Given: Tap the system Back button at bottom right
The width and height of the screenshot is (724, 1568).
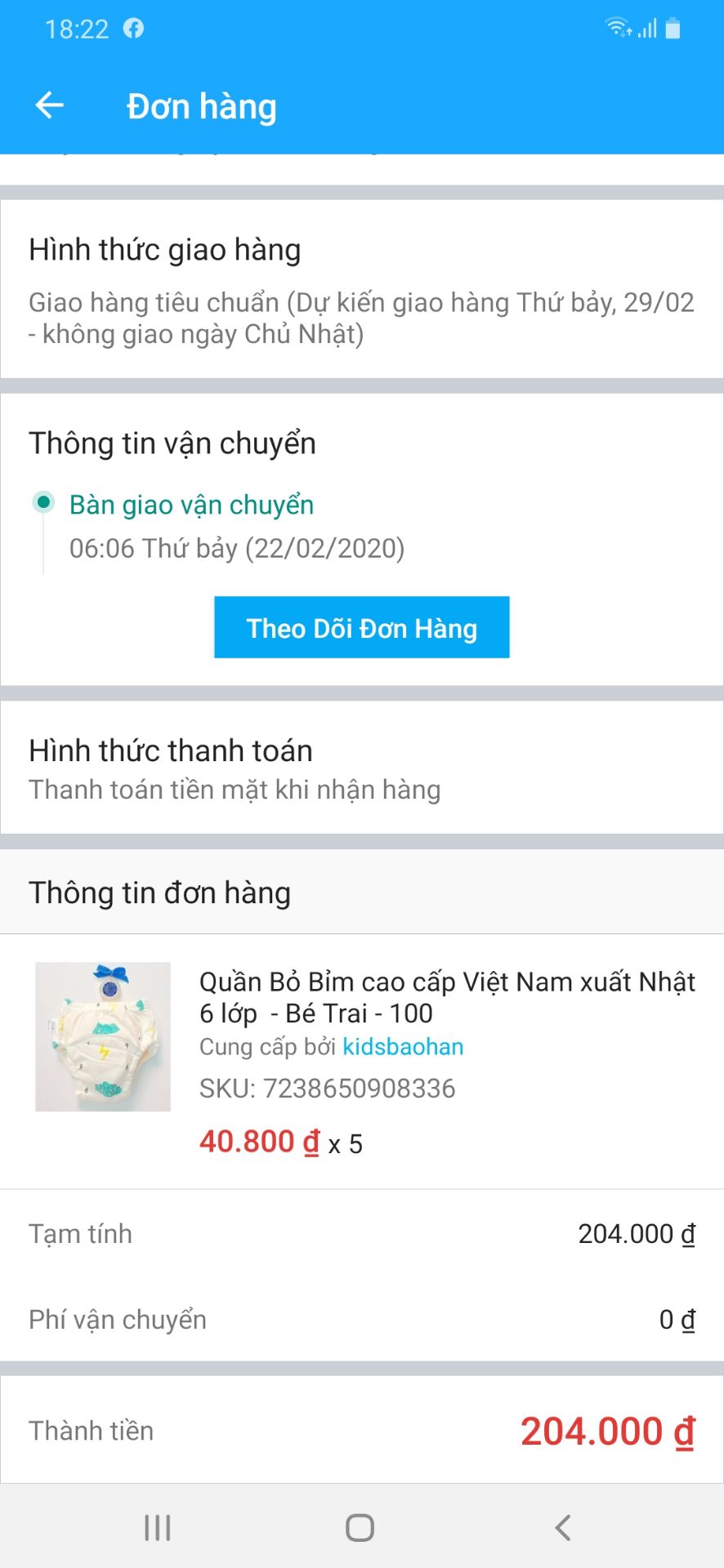Looking at the screenshot, I should (561, 1526).
